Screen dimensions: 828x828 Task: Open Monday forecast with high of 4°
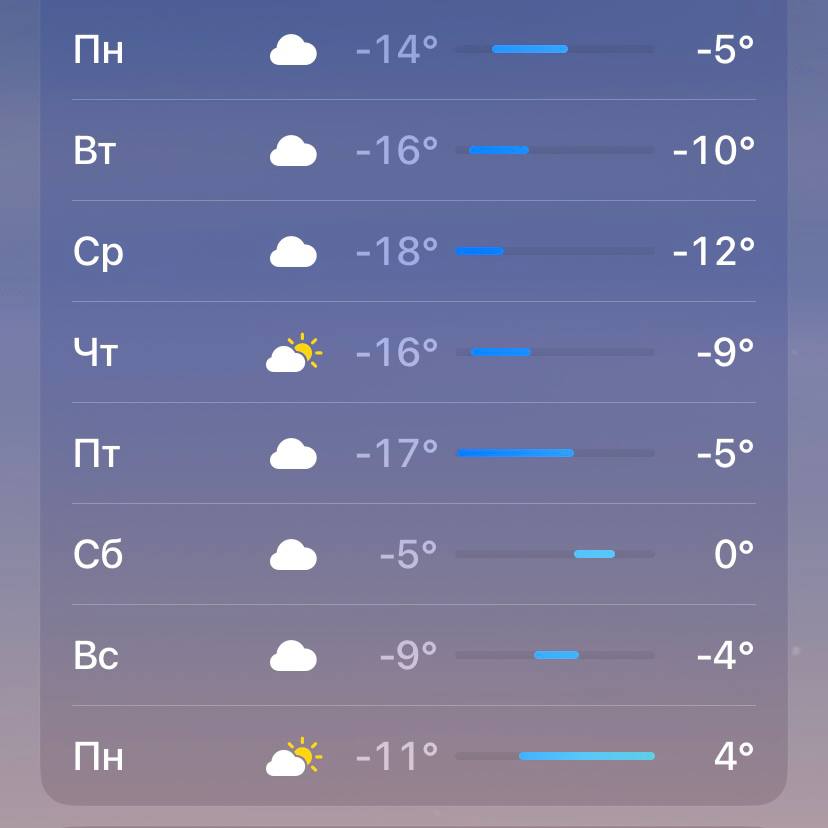[414, 756]
